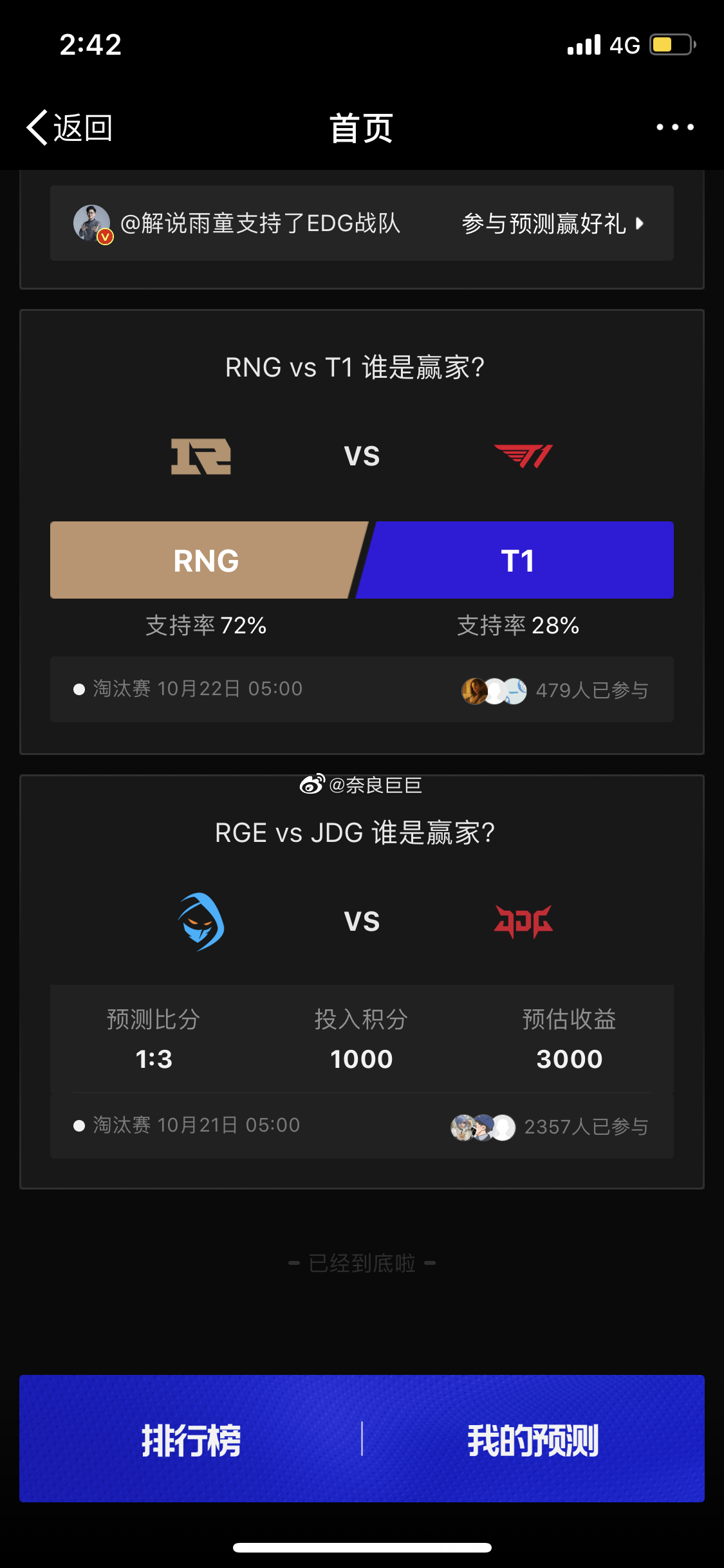Image resolution: width=724 pixels, height=1568 pixels.
Task: Vote for T1 to win
Action: tap(518, 561)
